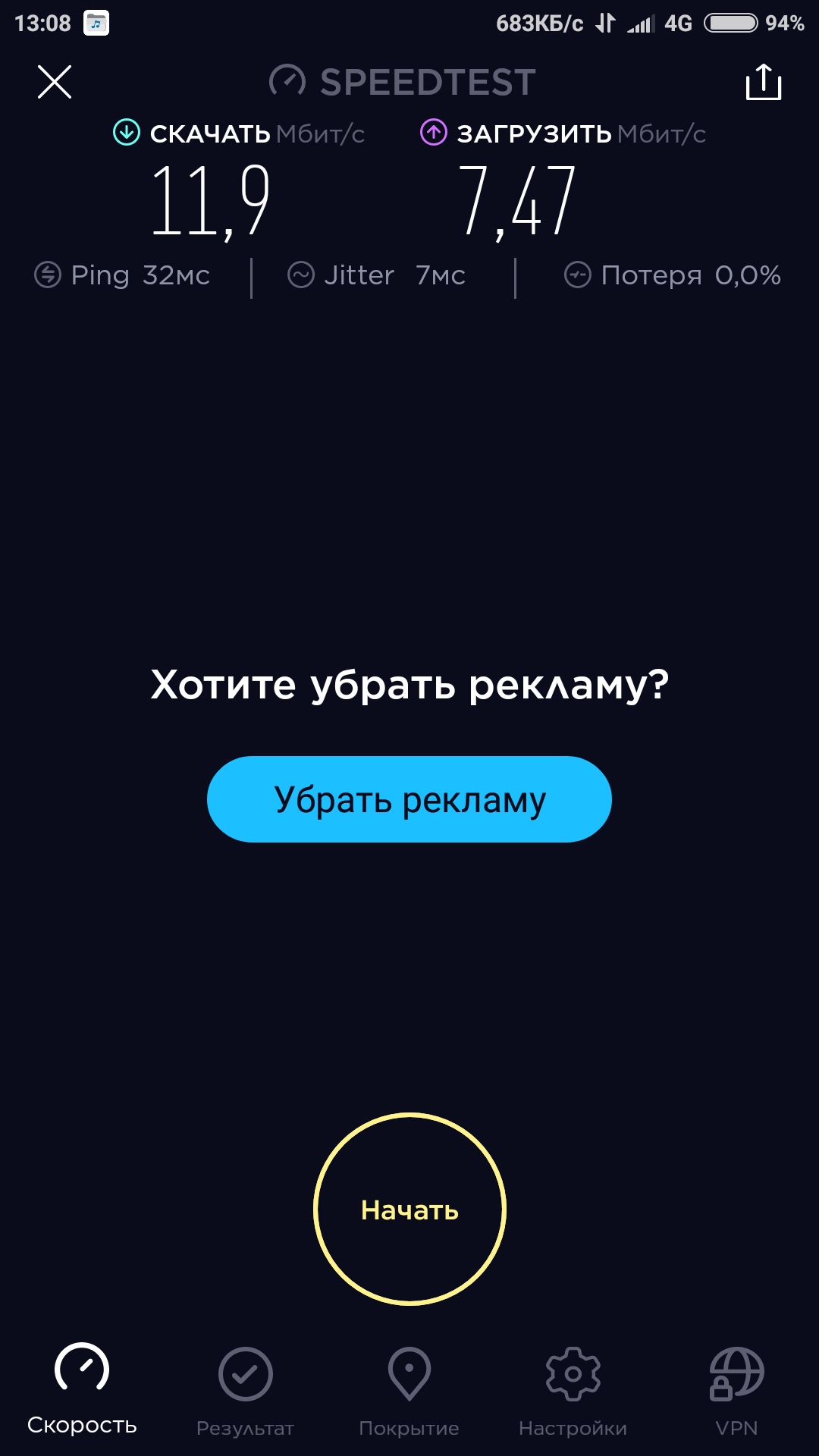Screen dimensions: 819x1456
Task: Go to the Покрытие tab
Action: (x=409, y=1389)
